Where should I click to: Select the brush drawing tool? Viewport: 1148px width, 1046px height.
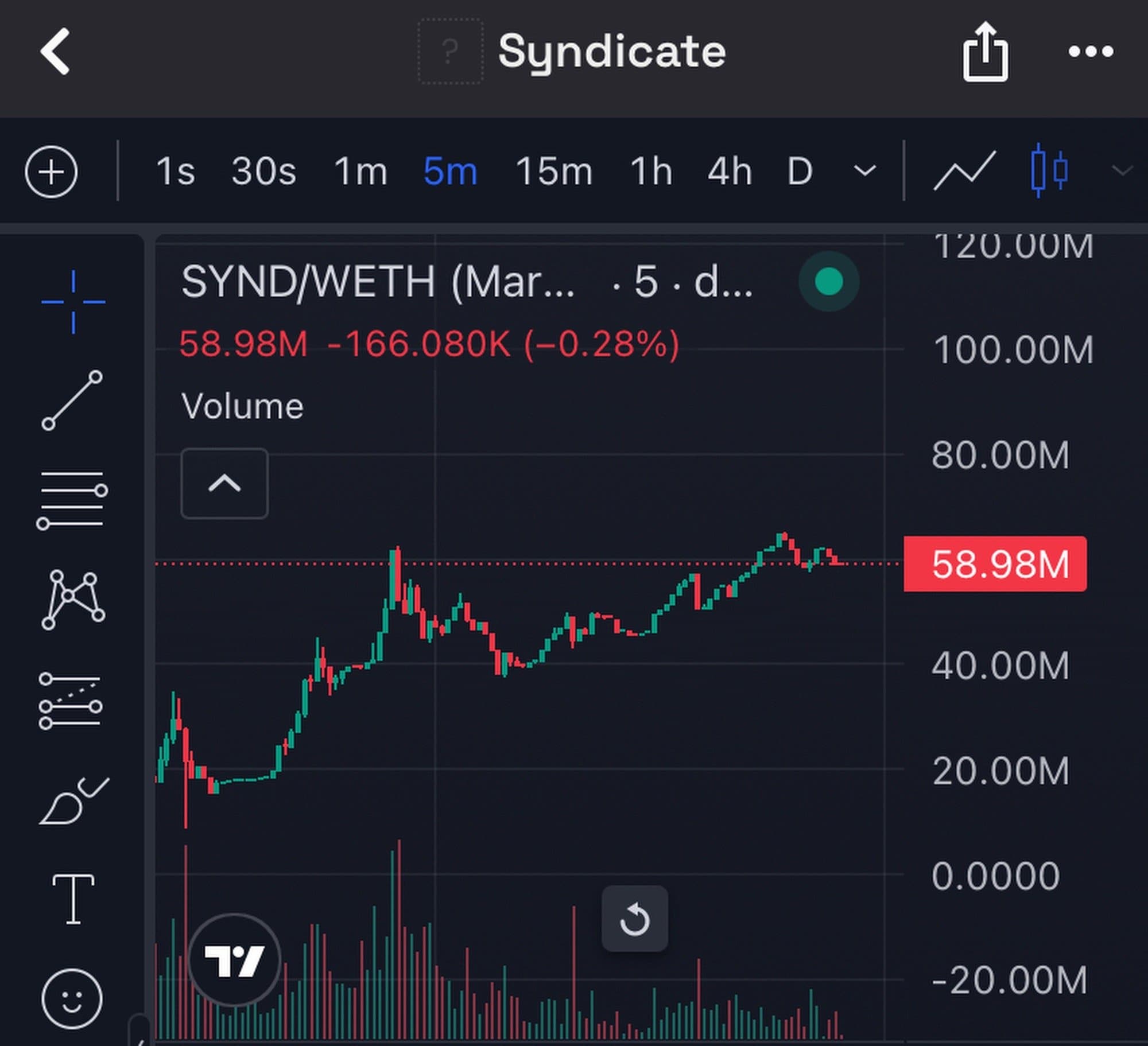coord(72,802)
